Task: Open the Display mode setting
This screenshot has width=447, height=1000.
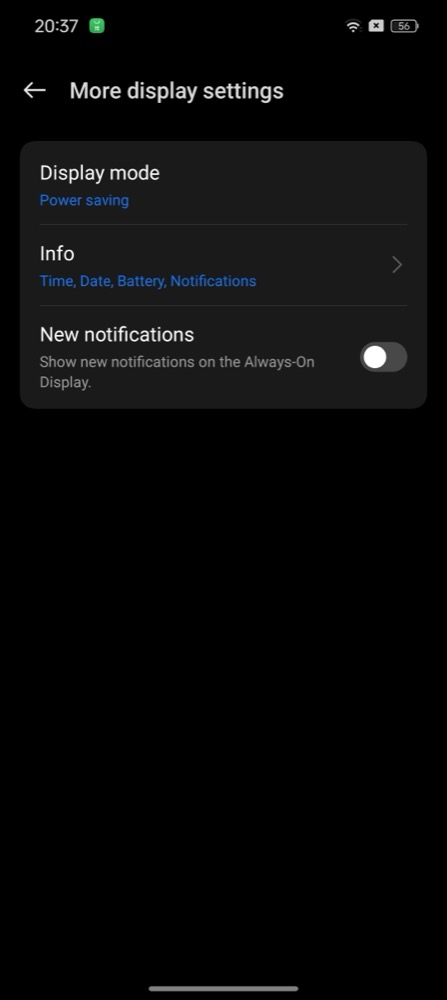Action: coord(223,185)
